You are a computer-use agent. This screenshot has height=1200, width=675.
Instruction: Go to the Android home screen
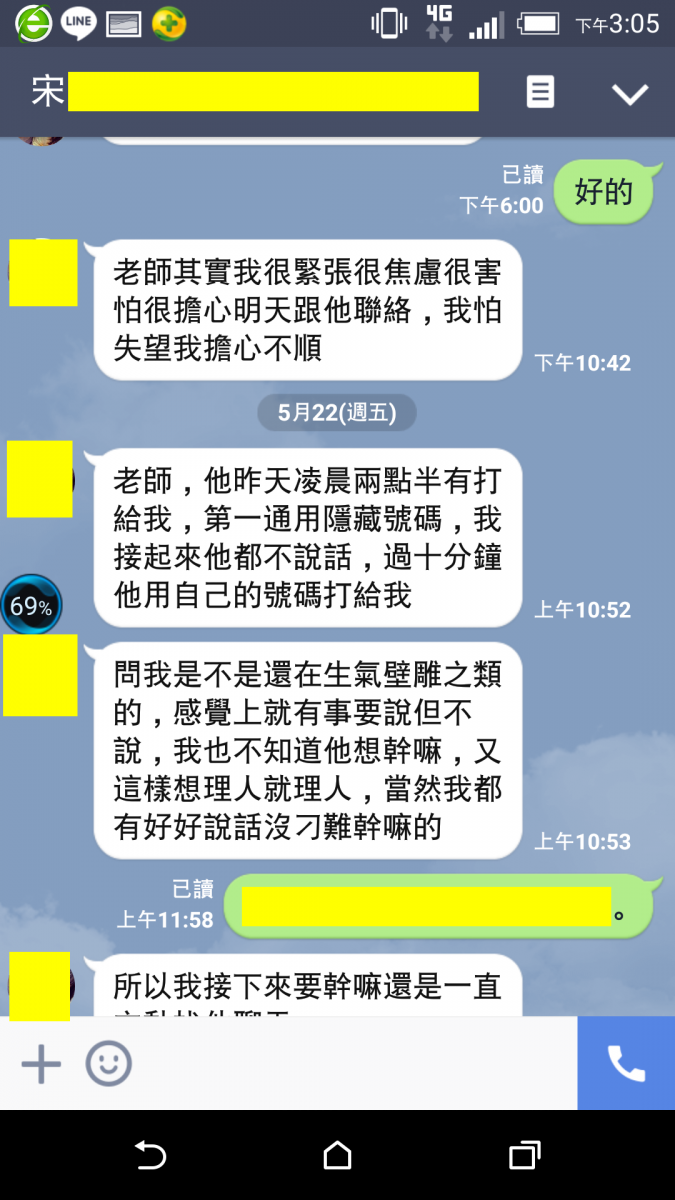[x=337, y=1156]
